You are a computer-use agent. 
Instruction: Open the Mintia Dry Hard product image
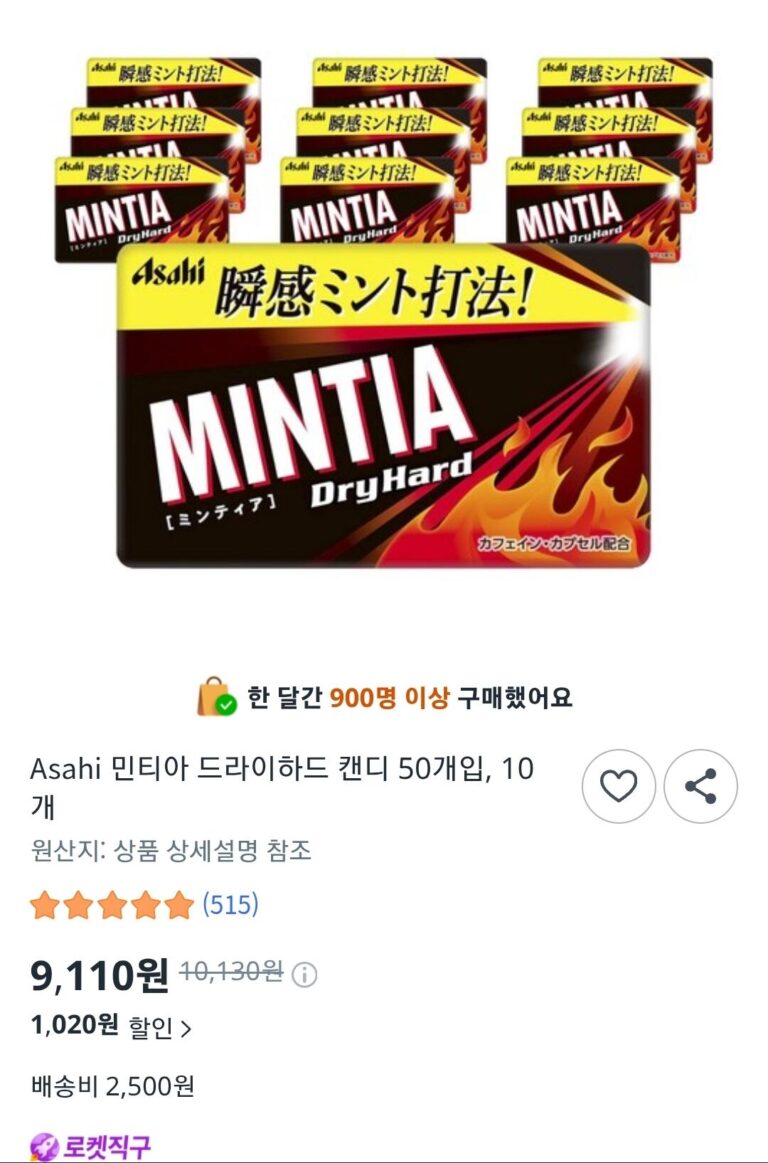click(x=383, y=405)
